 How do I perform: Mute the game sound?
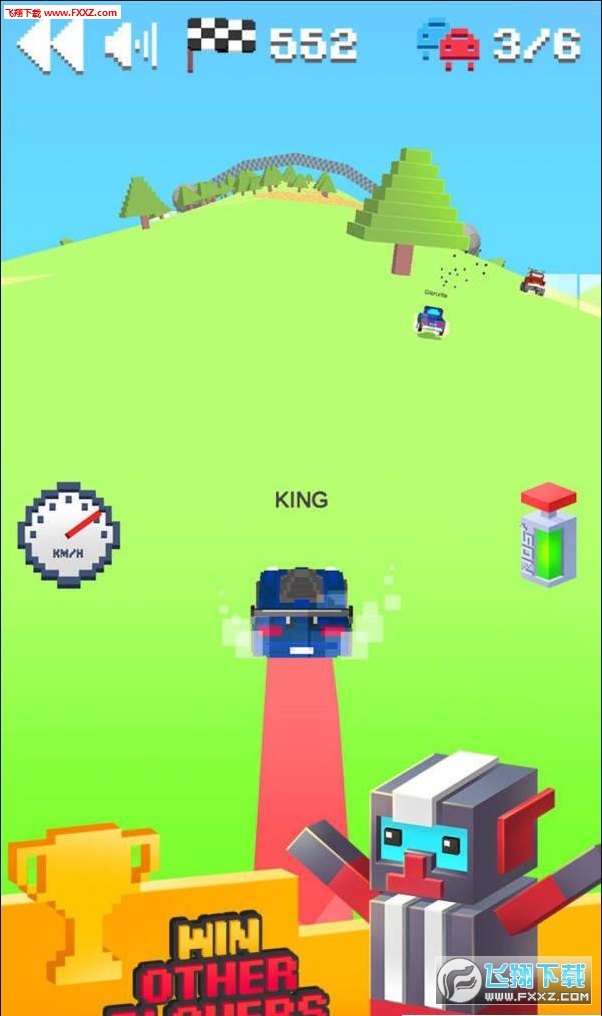tap(131, 46)
